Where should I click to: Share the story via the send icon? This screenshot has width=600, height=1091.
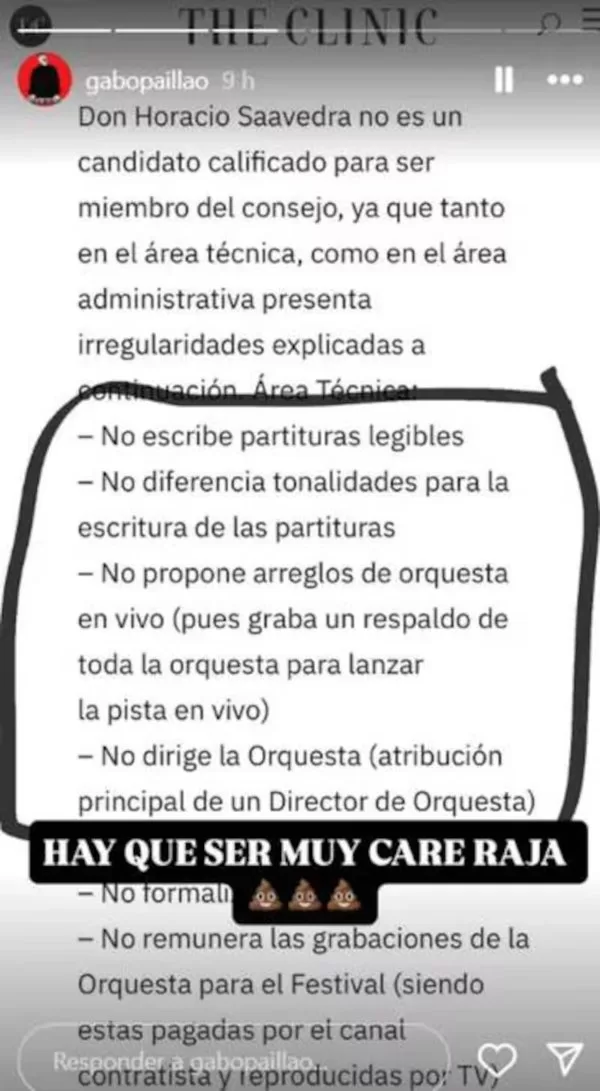566,1059
